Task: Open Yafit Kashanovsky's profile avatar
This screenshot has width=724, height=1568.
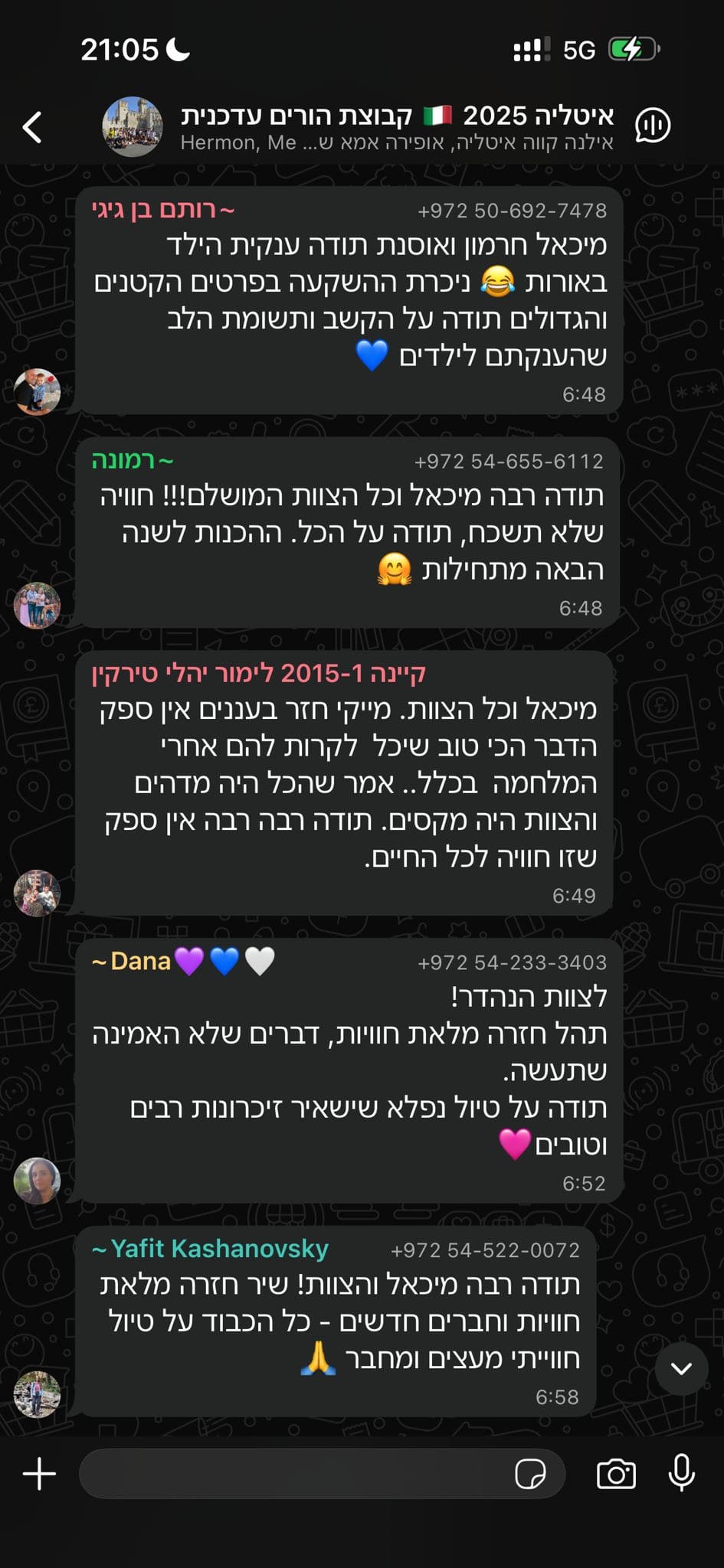Action: [x=37, y=1393]
